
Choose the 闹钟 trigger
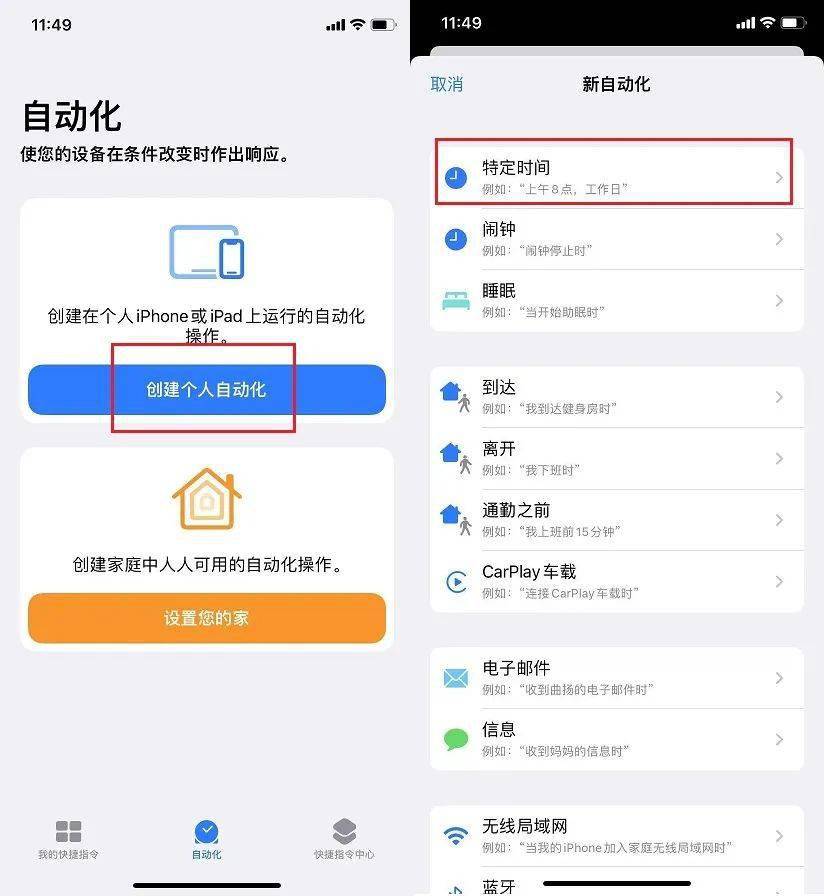click(615, 239)
